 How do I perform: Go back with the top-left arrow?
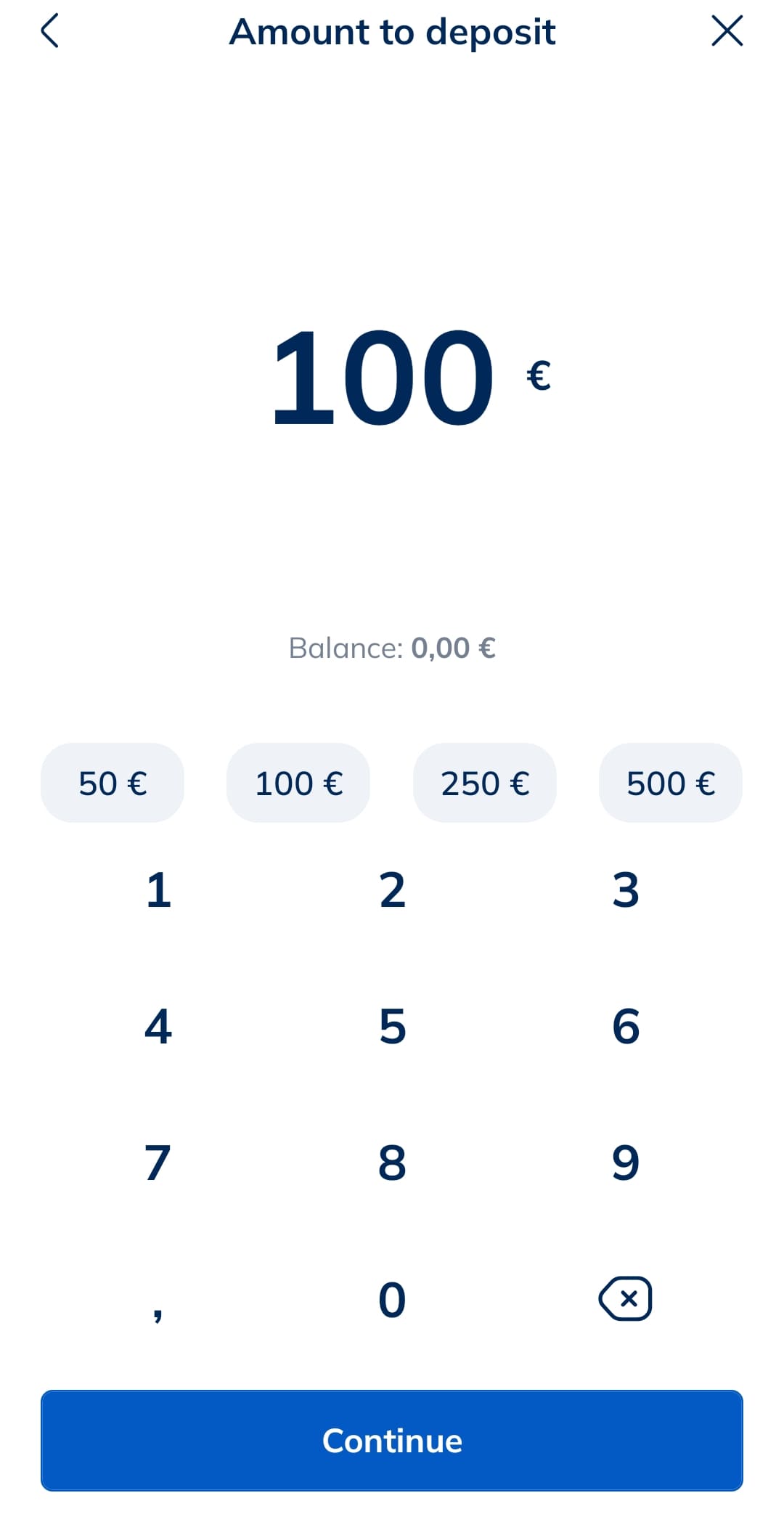pyautogui.click(x=49, y=31)
